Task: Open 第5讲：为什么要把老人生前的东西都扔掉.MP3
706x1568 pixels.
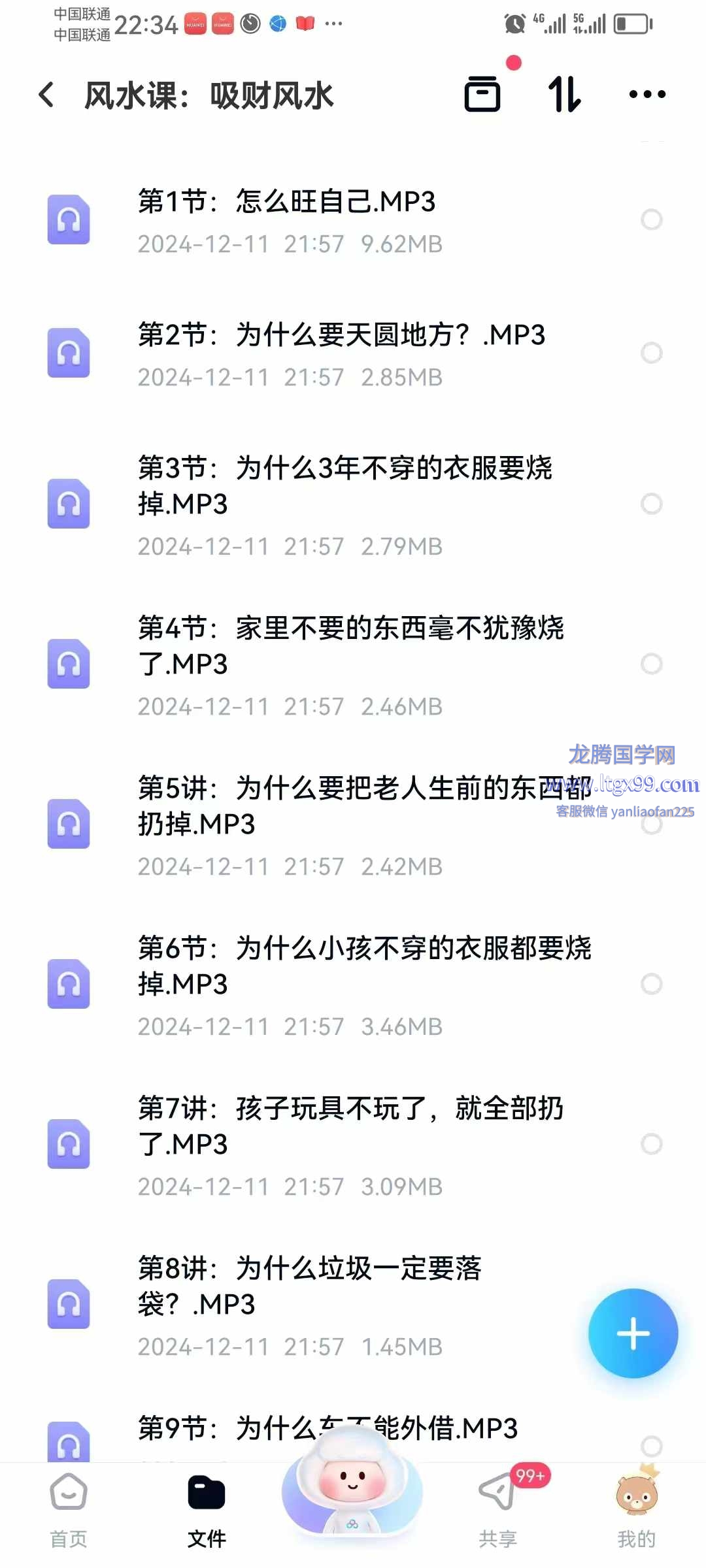Action: click(353, 824)
